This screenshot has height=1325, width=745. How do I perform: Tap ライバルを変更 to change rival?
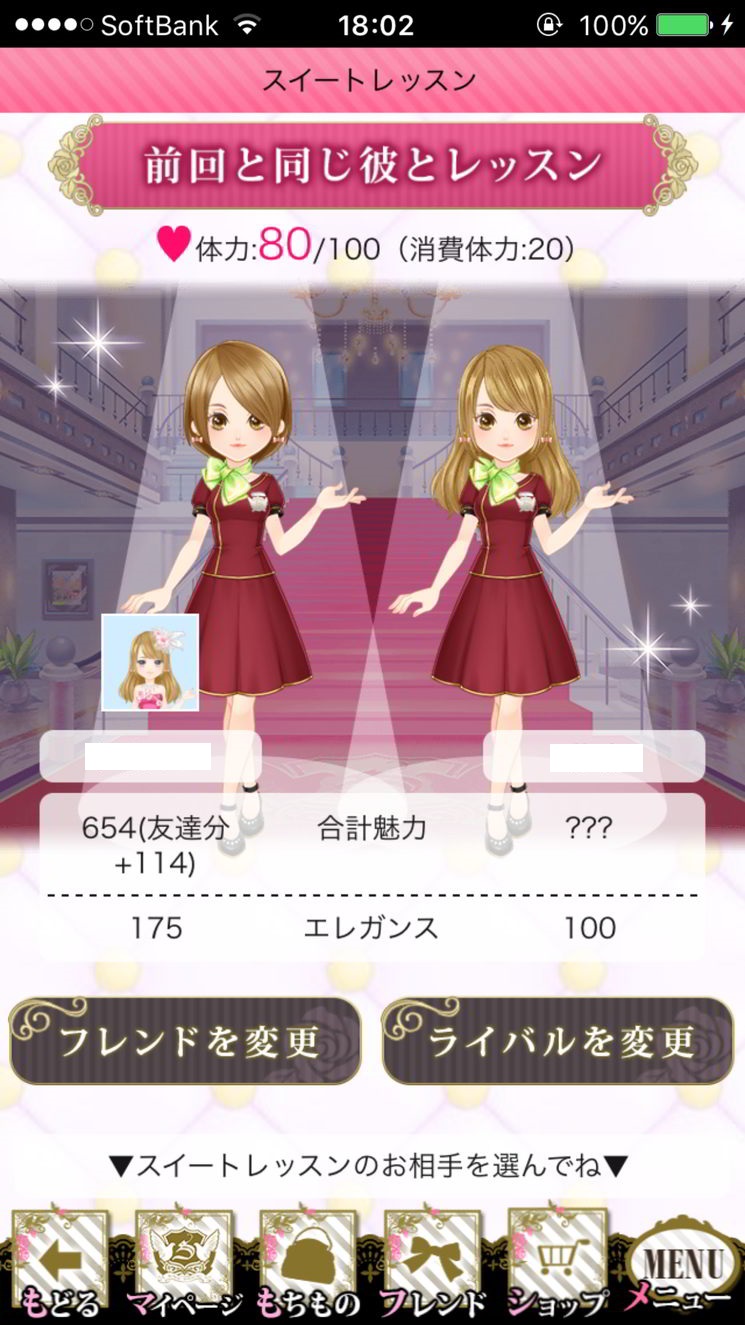(x=558, y=1041)
